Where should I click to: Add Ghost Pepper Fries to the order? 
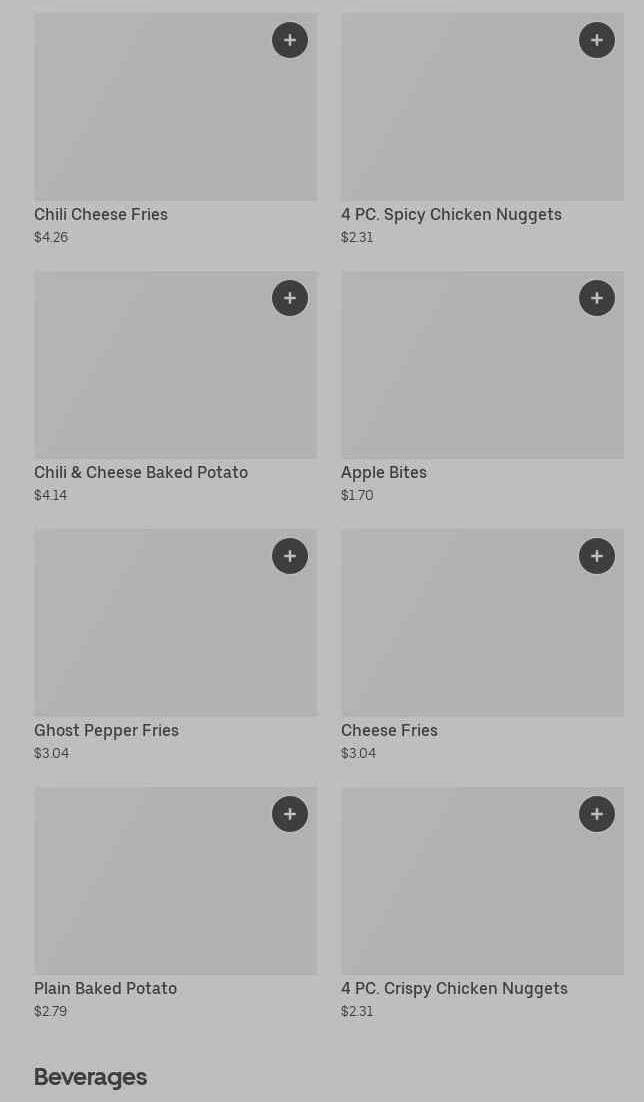(290, 556)
